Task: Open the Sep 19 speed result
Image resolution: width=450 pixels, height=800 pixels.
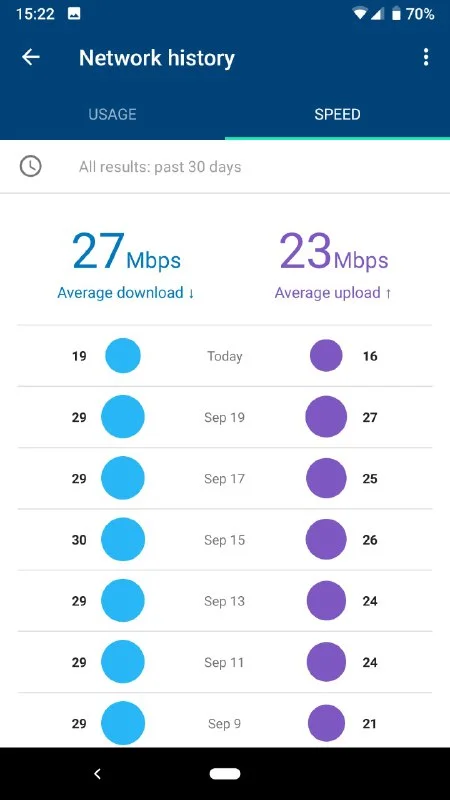Action: pos(225,417)
